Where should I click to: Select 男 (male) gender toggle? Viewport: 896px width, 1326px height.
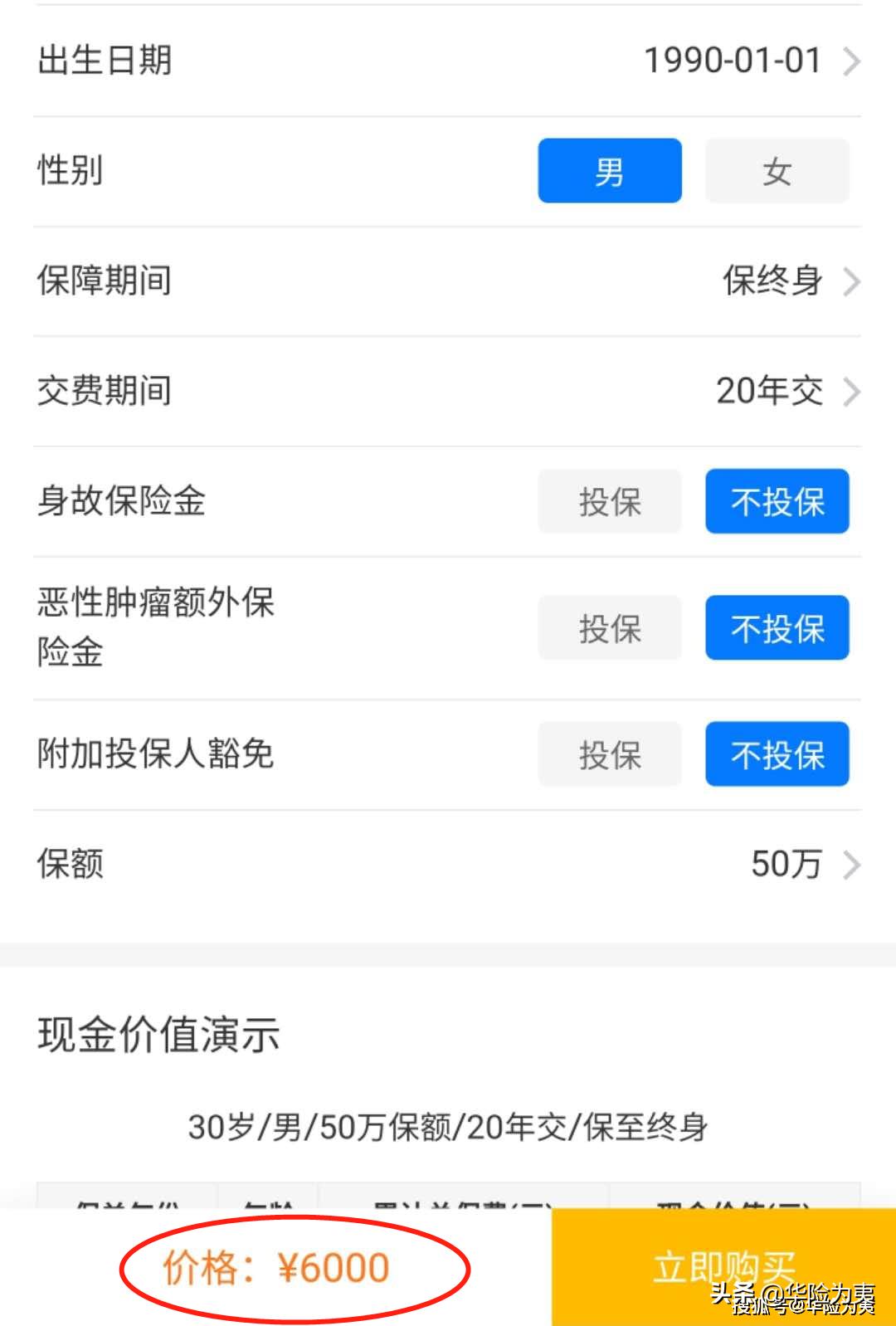coord(608,170)
